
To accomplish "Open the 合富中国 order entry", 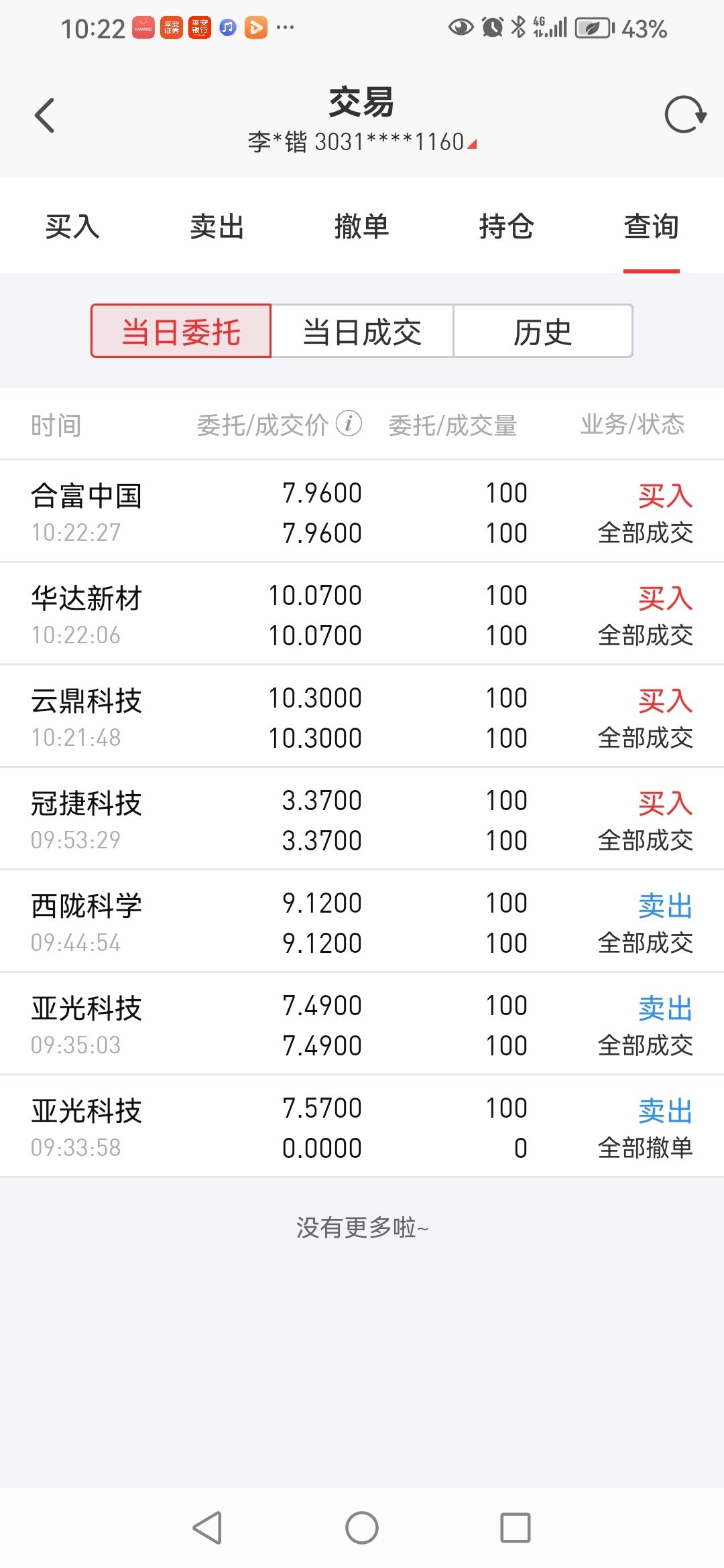I will [362, 511].
